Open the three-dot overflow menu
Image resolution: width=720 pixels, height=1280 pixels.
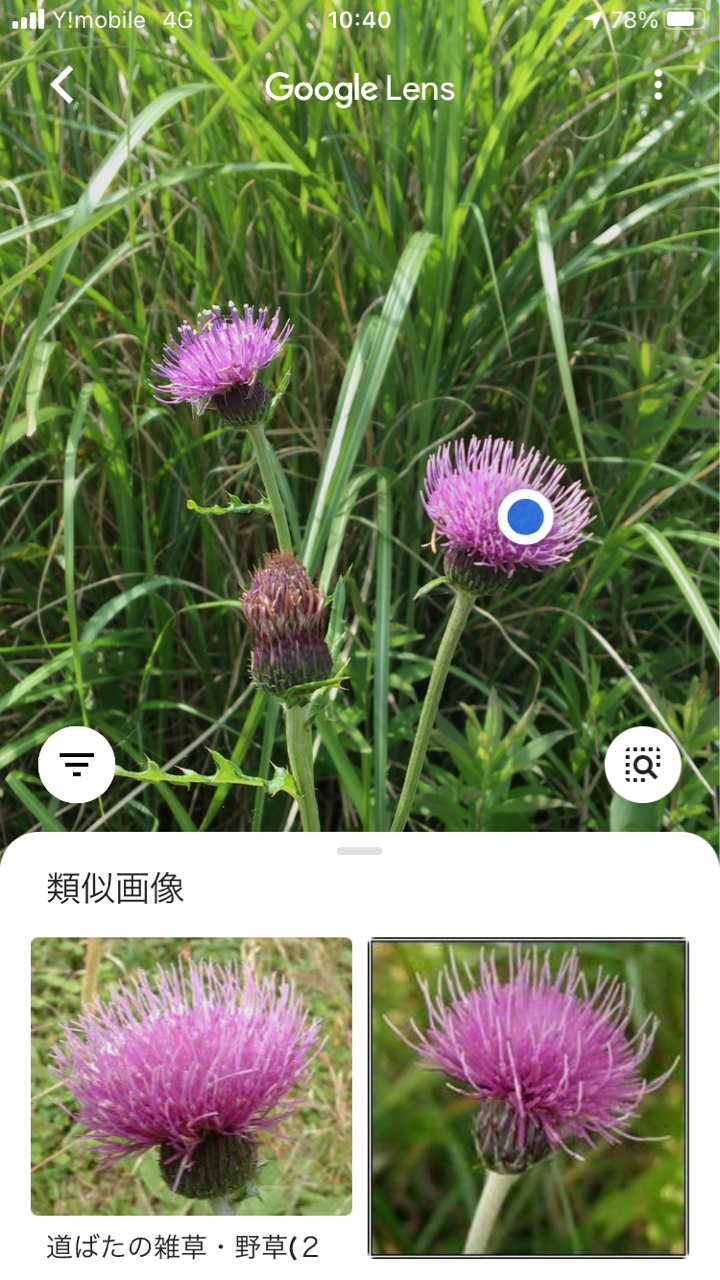click(658, 85)
